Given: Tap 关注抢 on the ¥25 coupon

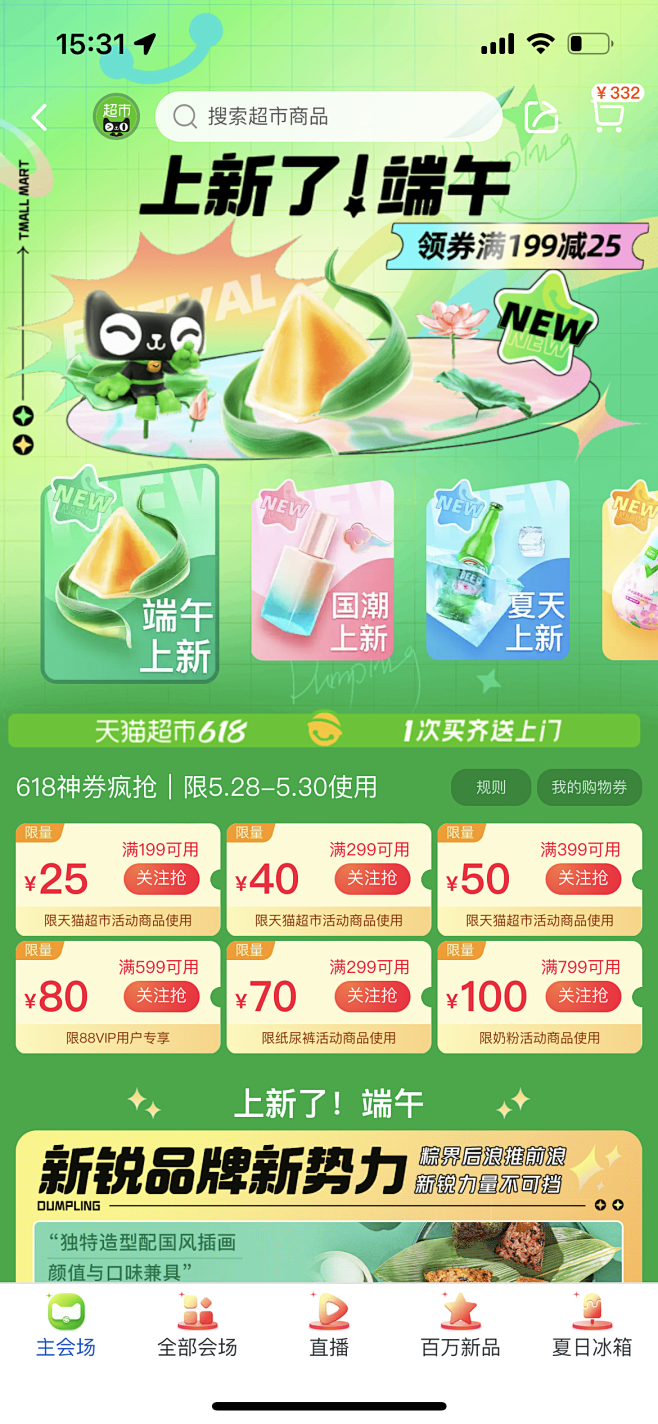Looking at the screenshot, I should (161, 878).
